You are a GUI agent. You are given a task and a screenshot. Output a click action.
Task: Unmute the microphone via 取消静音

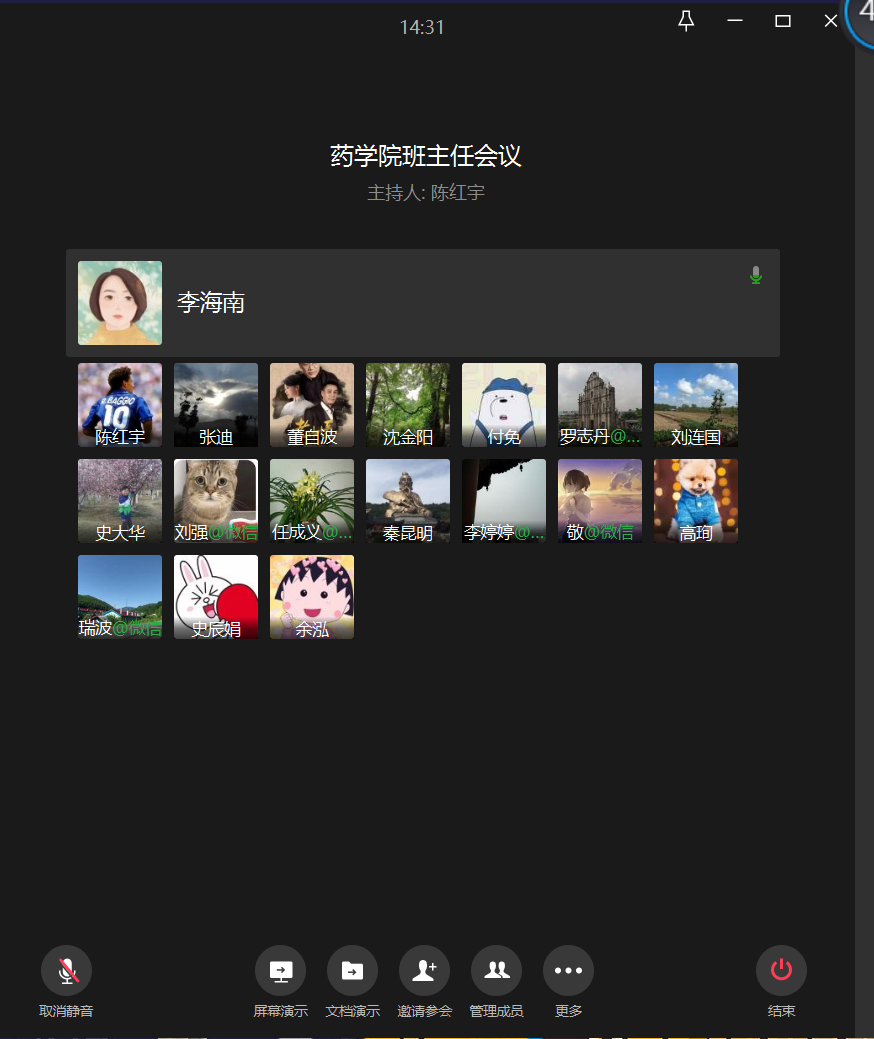[x=66, y=970]
